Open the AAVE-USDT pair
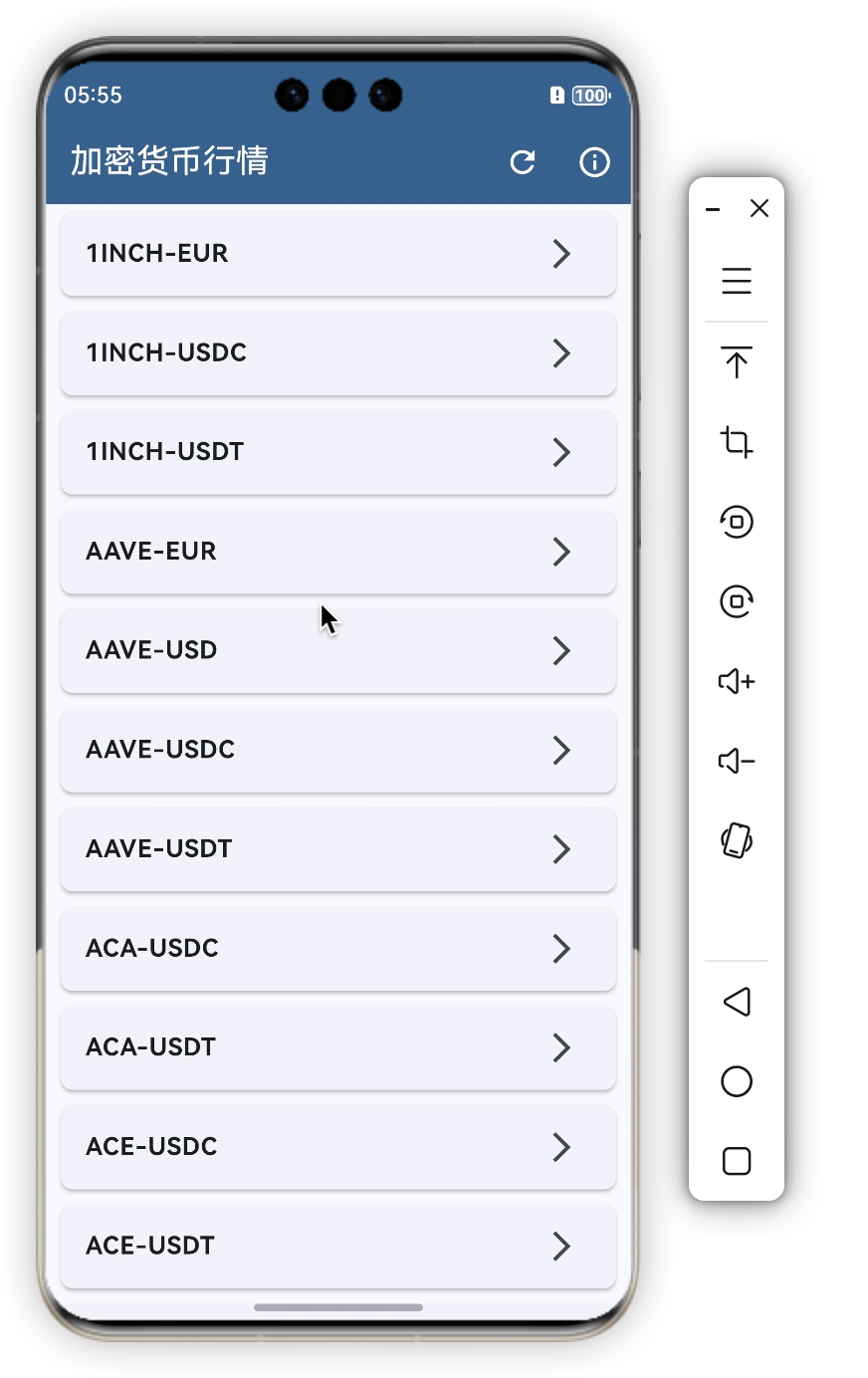 tap(338, 849)
